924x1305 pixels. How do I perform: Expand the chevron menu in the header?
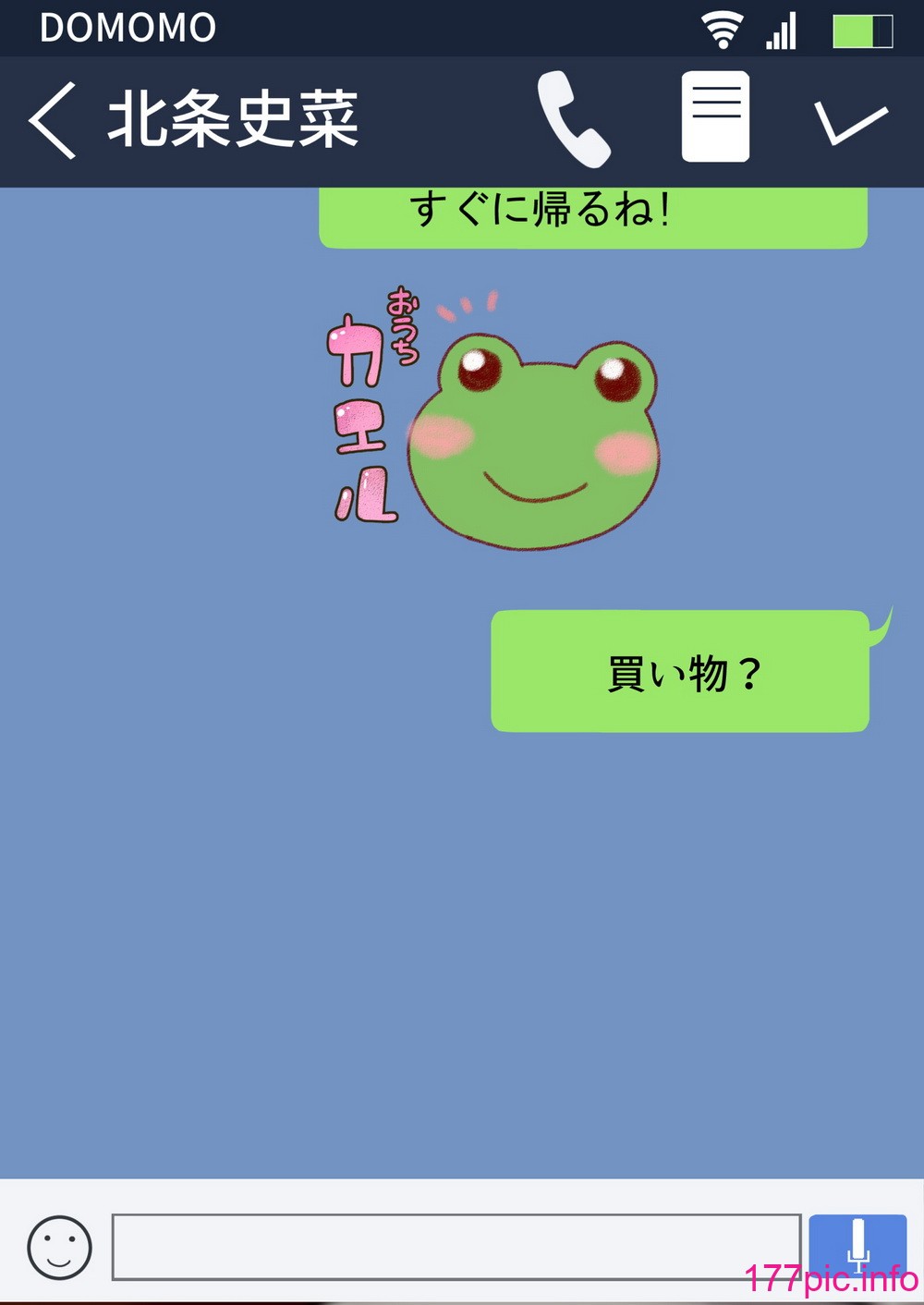[x=850, y=121]
